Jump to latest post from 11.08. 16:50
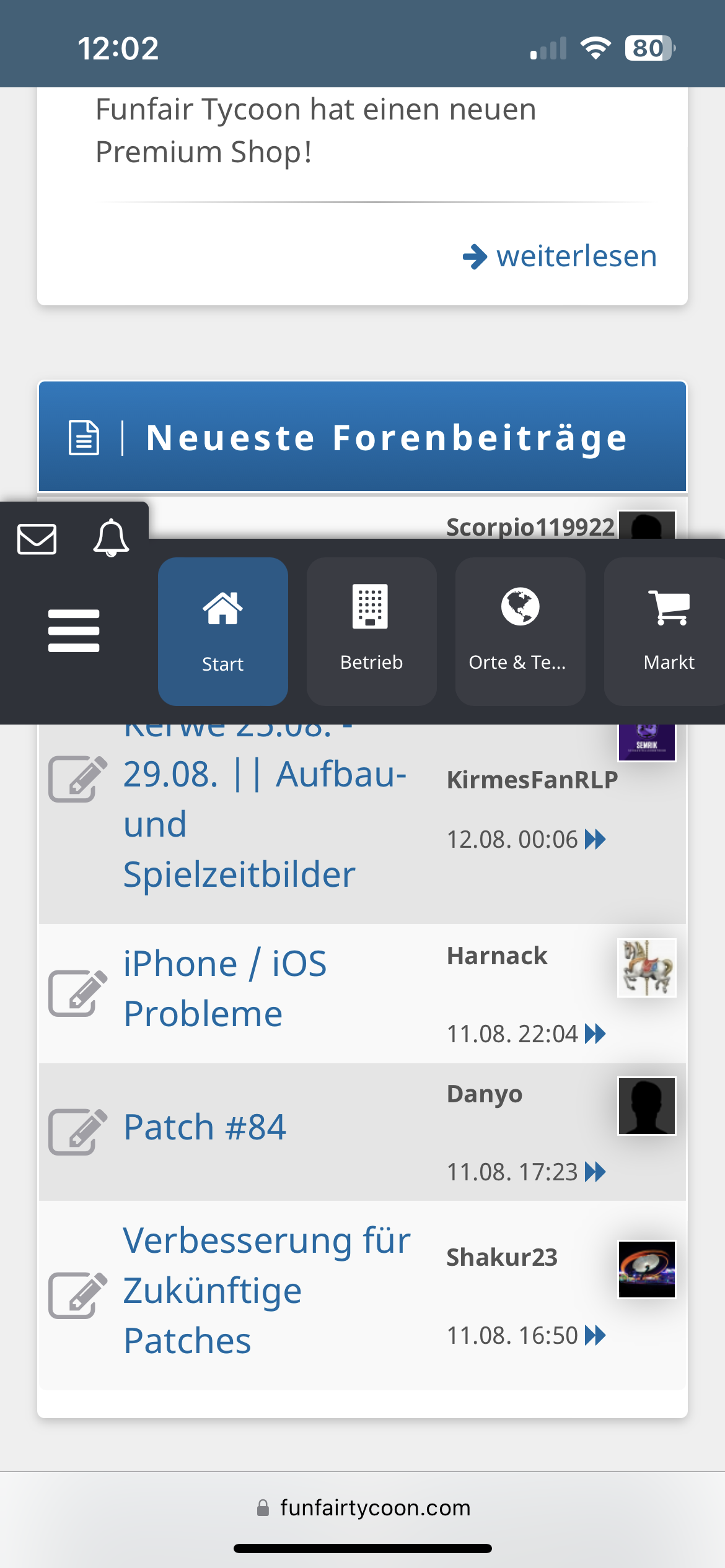This screenshot has width=725, height=1568. point(595,1335)
